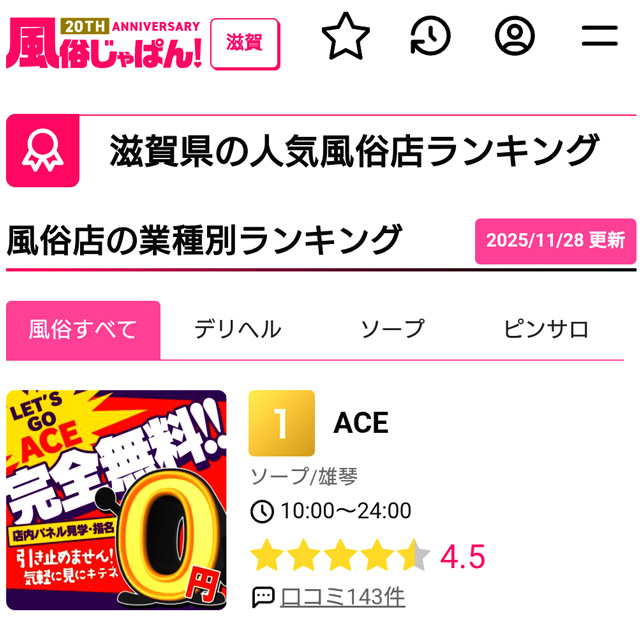View the 口コミ143件 reviews link
The height and width of the screenshot is (629, 640).
pyautogui.click(x=342, y=597)
